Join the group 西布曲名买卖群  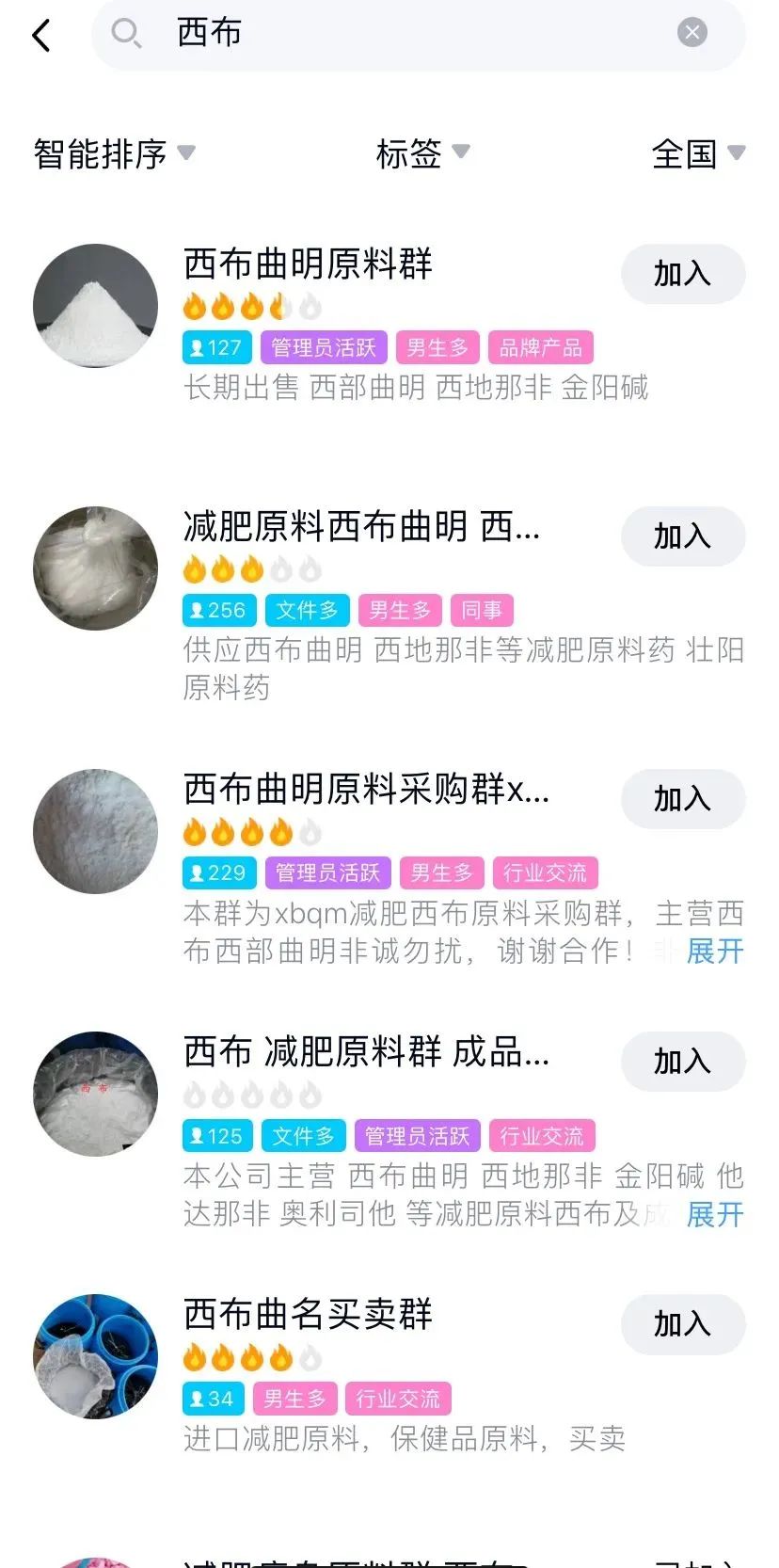click(x=683, y=1324)
